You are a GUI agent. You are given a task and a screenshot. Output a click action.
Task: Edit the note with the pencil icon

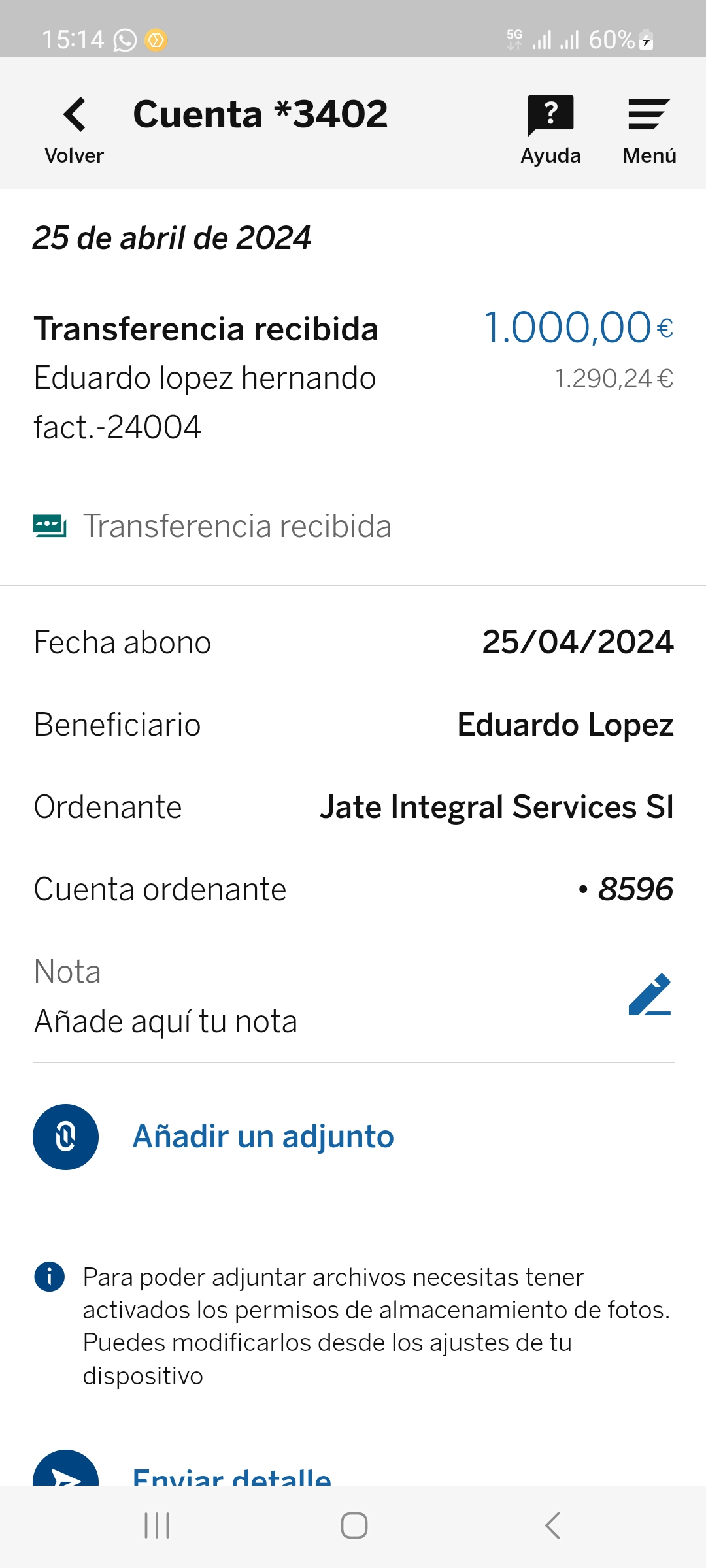click(x=650, y=994)
